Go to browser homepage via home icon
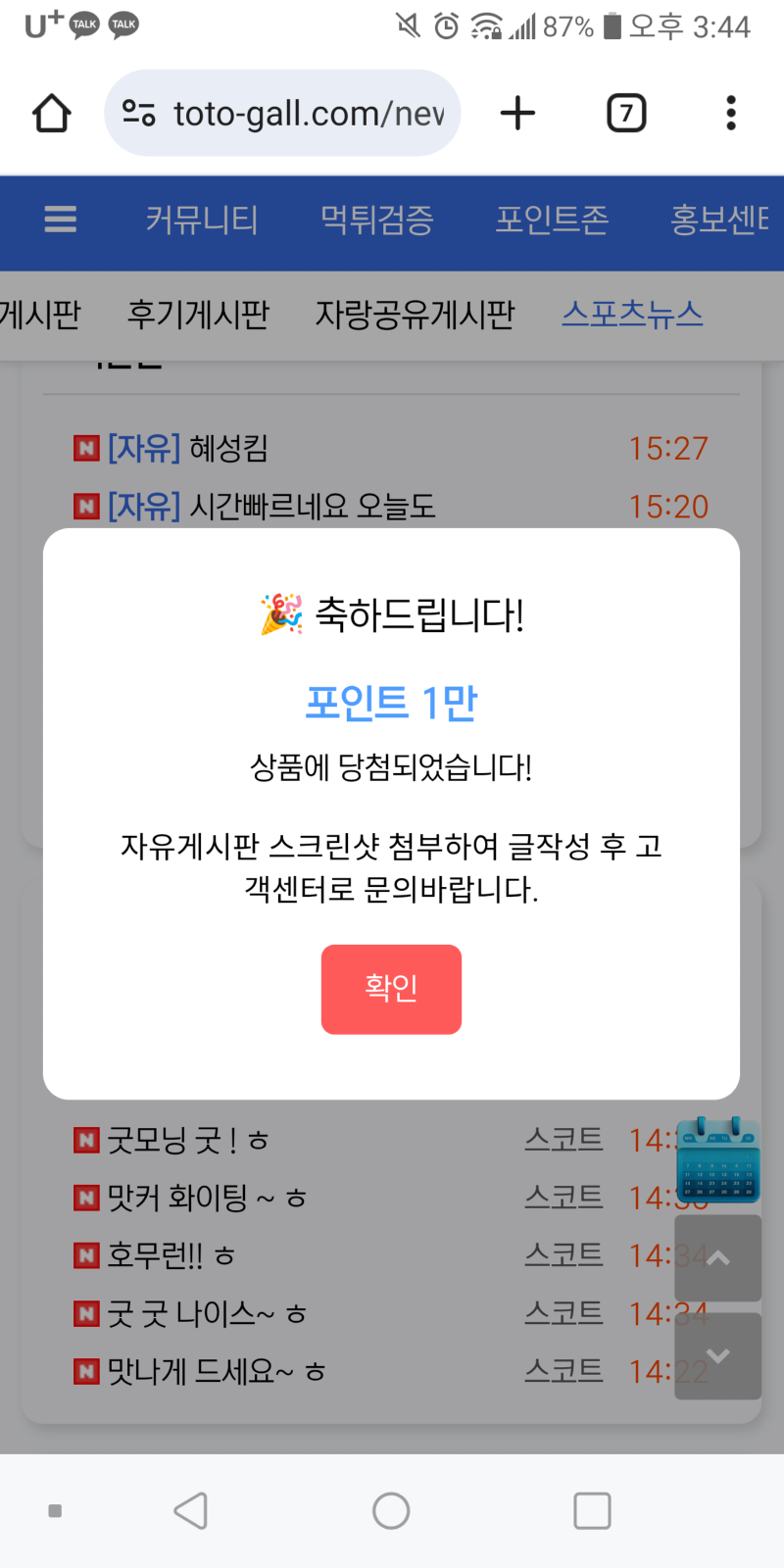This screenshot has width=784, height=1568. tap(51, 113)
